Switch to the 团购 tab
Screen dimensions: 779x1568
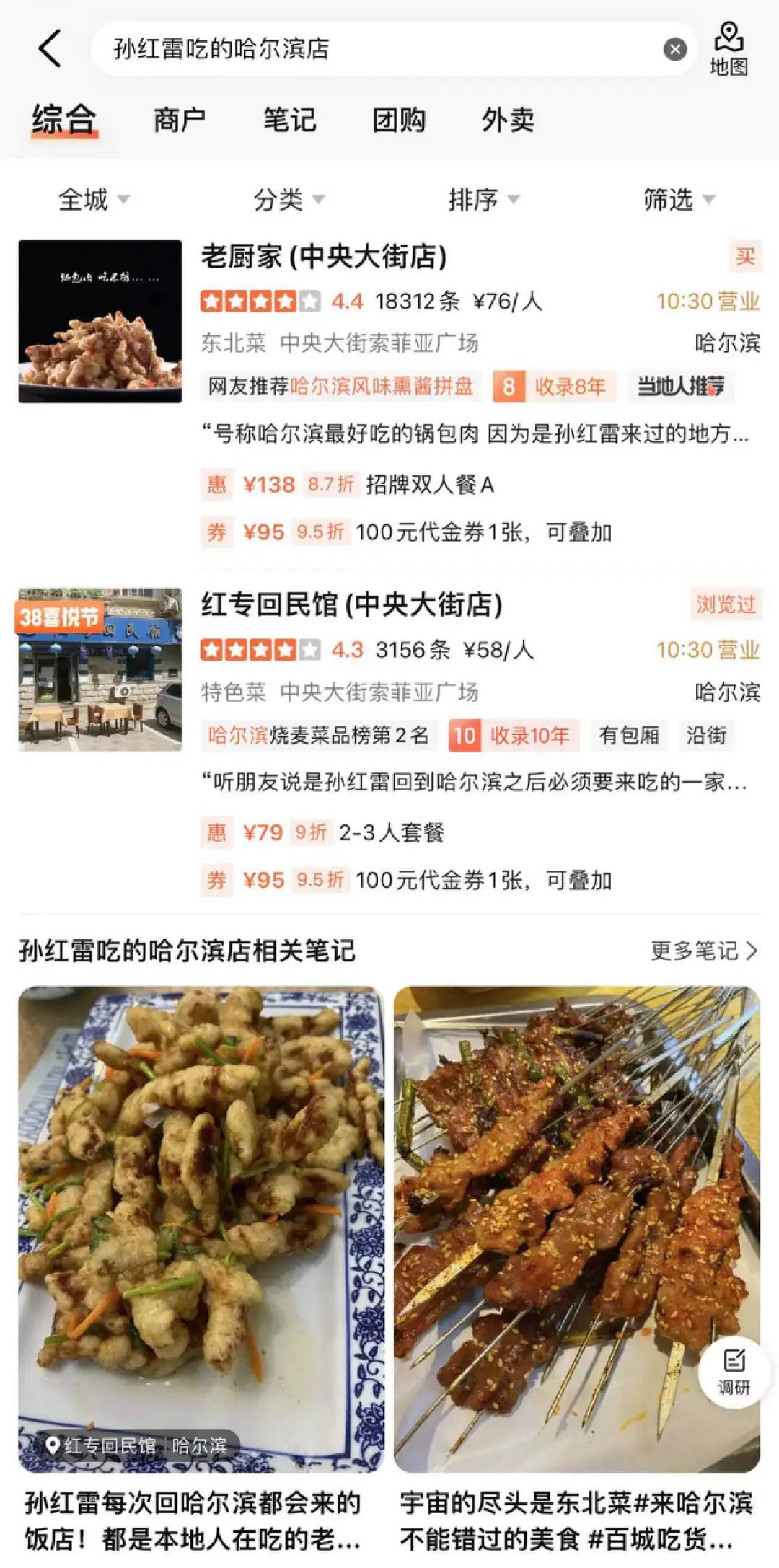399,120
